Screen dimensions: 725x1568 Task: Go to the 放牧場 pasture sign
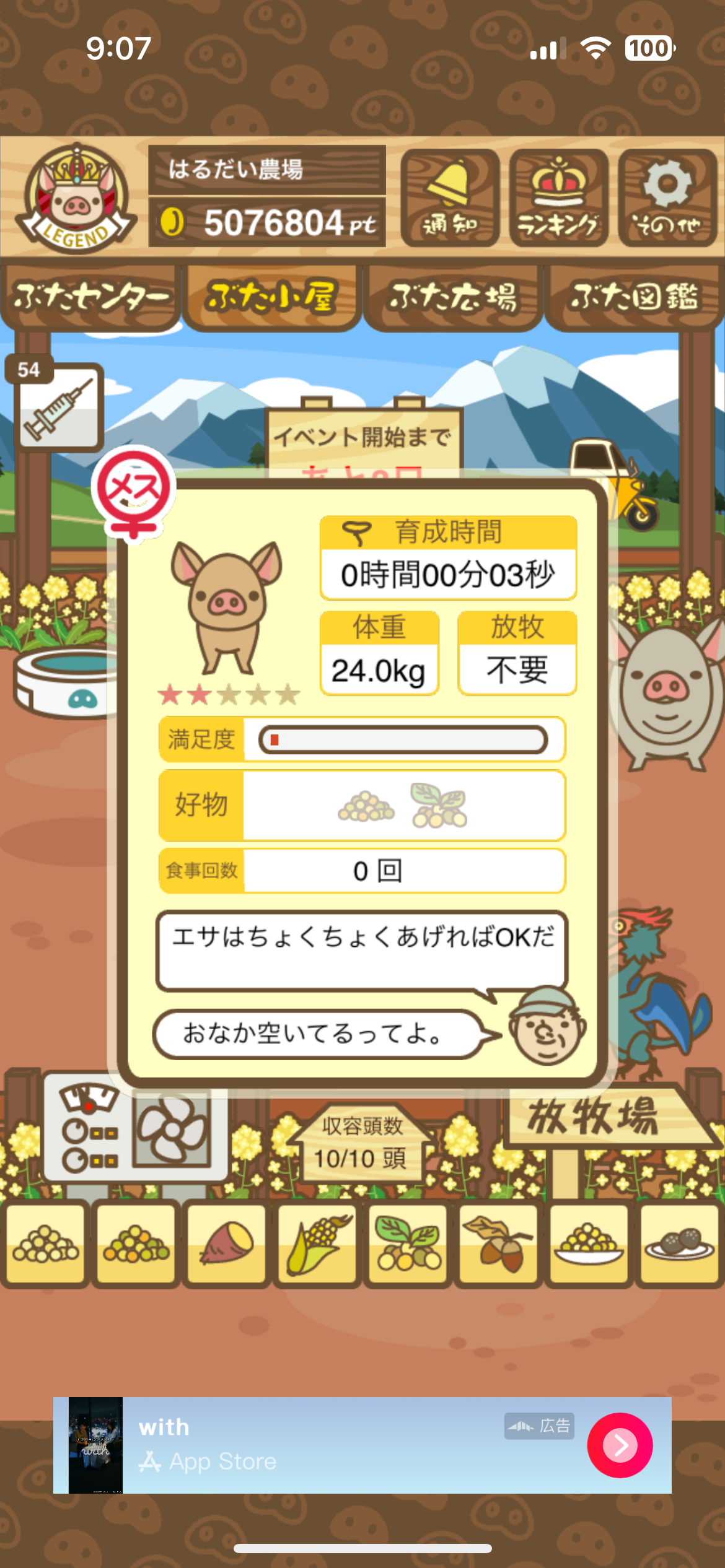point(594,1118)
